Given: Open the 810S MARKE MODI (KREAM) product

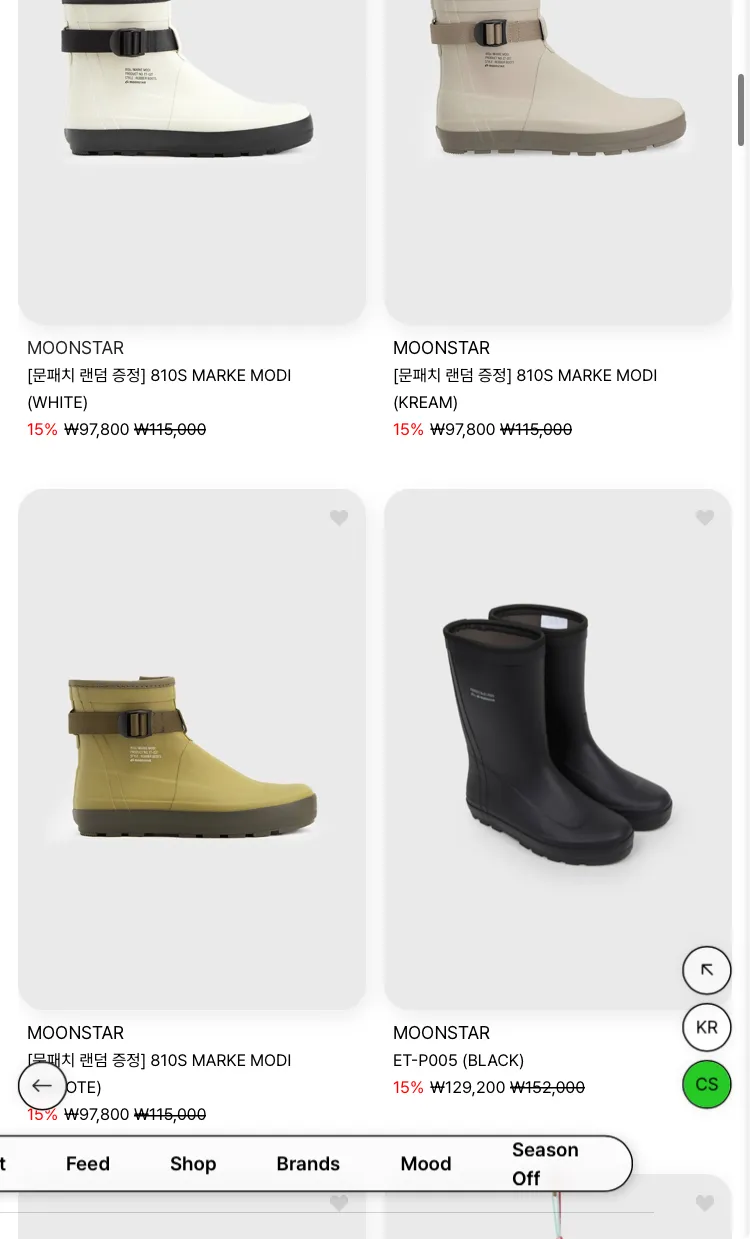Looking at the screenshot, I should click(558, 160).
